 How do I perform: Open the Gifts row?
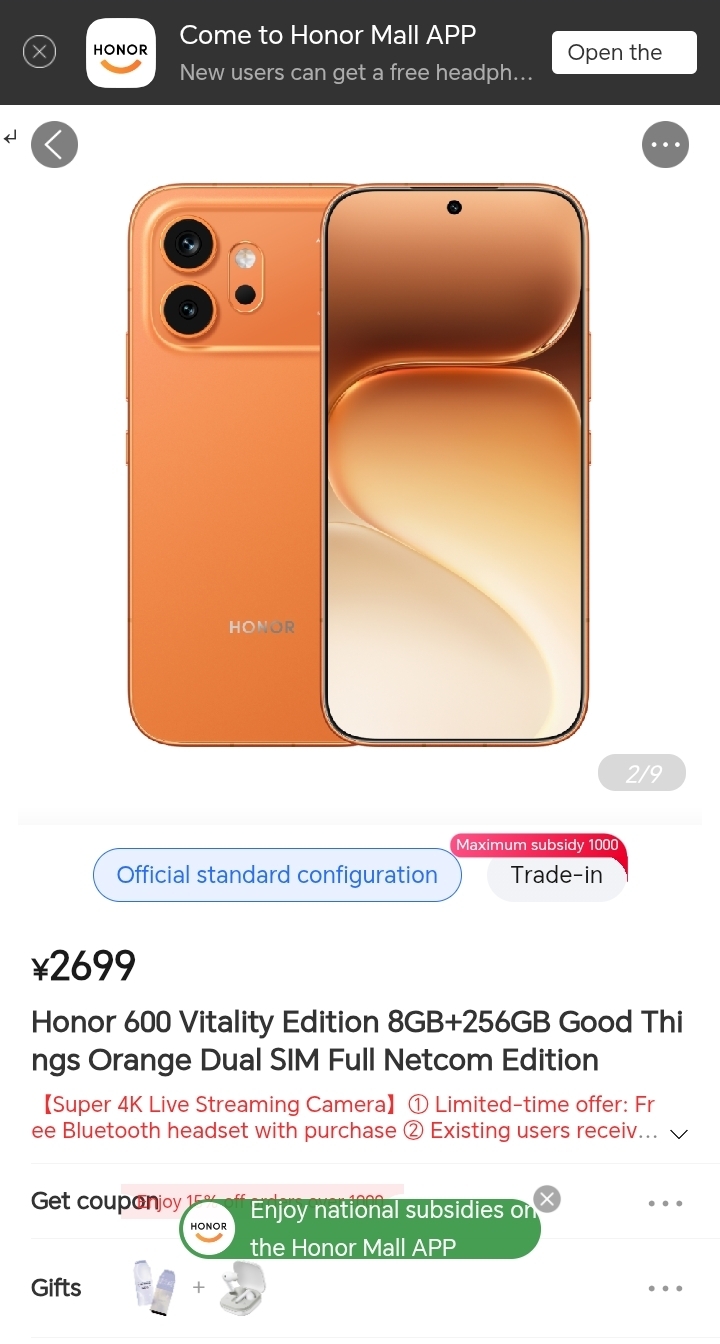tap(359, 1288)
